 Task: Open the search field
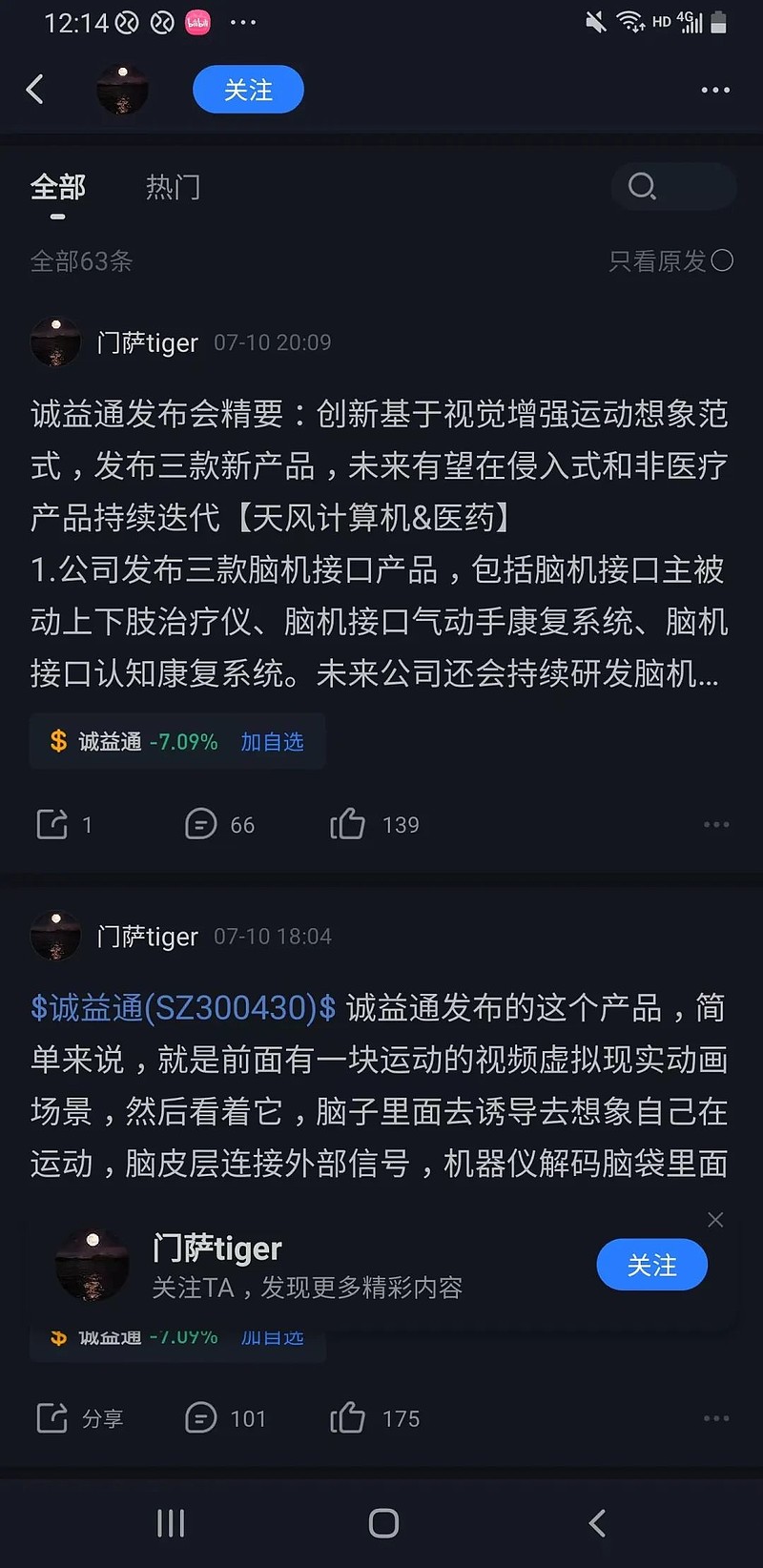pyautogui.click(x=672, y=187)
